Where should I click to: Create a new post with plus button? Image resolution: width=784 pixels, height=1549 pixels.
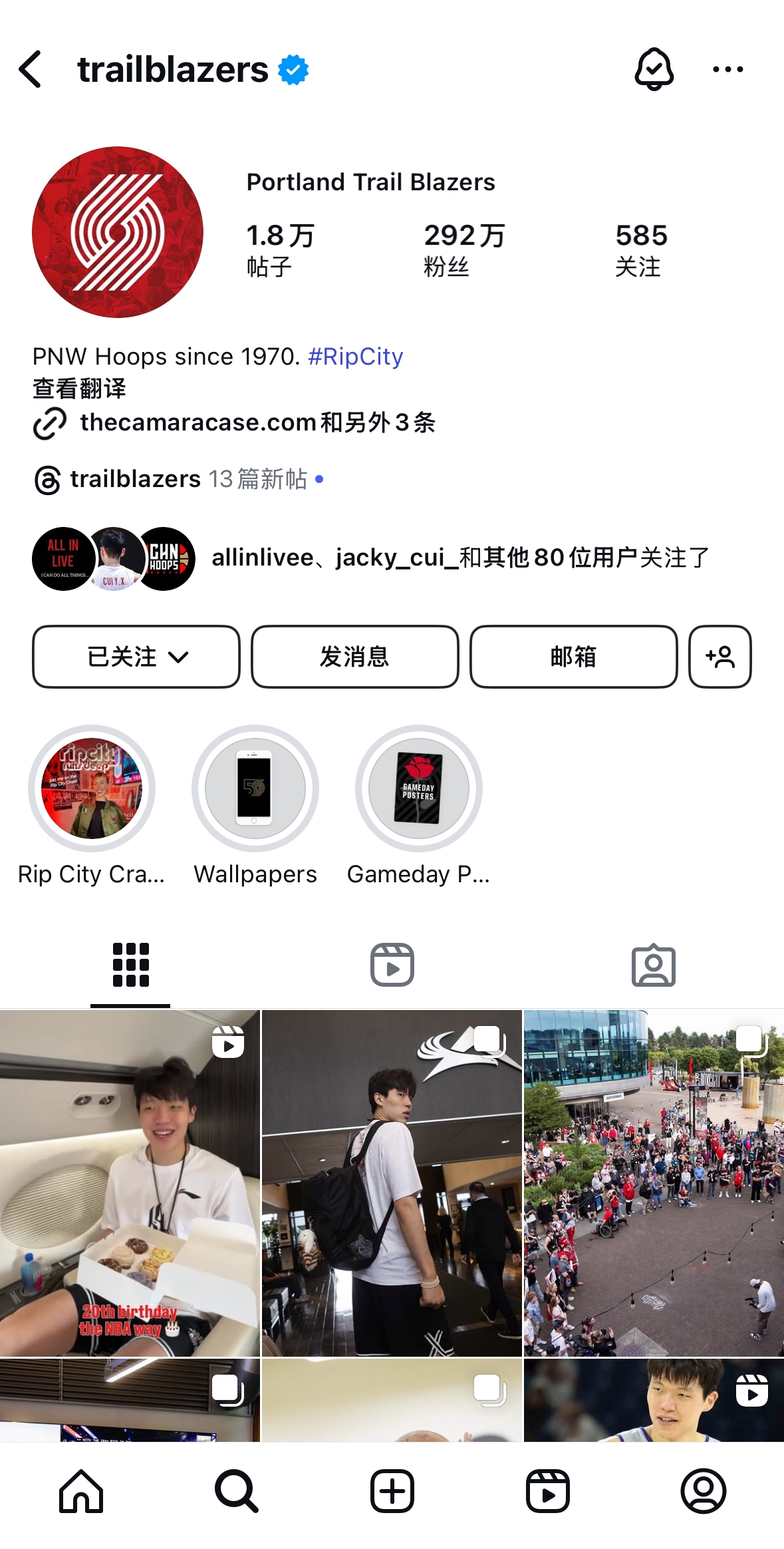[x=392, y=1491]
